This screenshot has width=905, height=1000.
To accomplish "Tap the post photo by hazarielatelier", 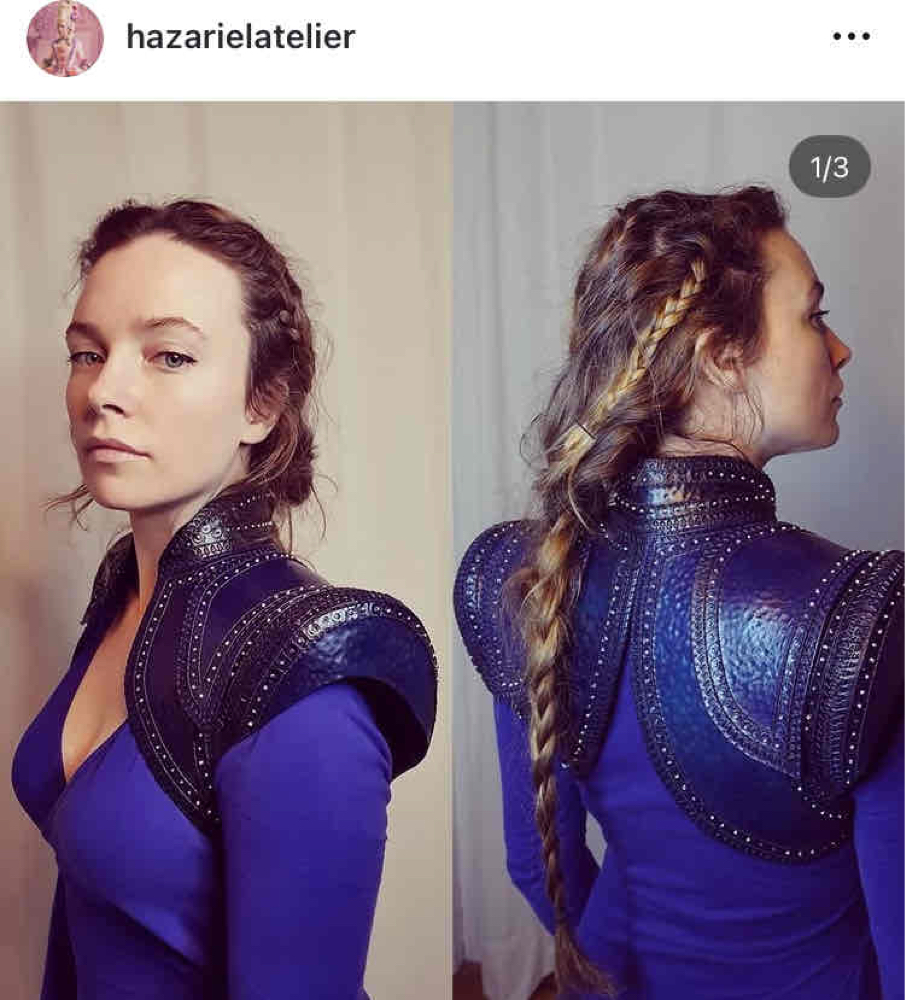I will (452, 550).
